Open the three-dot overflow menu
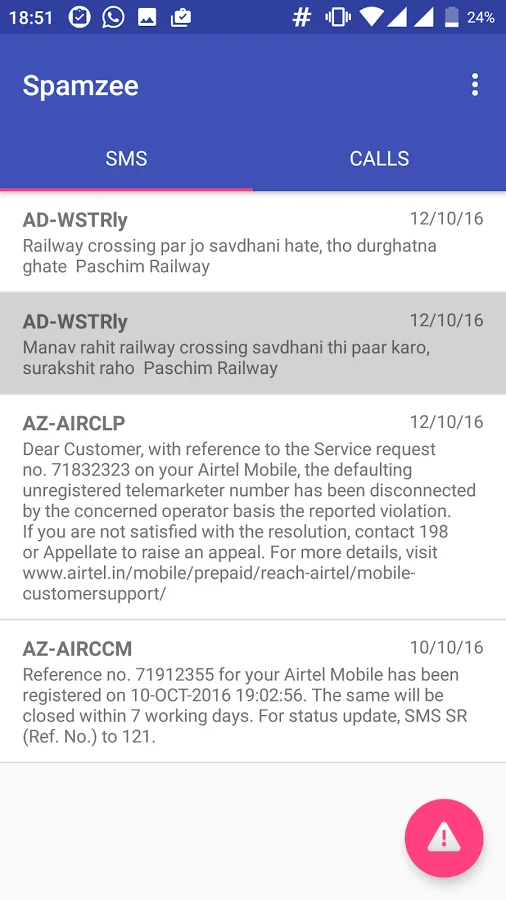Screen dimensions: 506x900 (474, 85)
